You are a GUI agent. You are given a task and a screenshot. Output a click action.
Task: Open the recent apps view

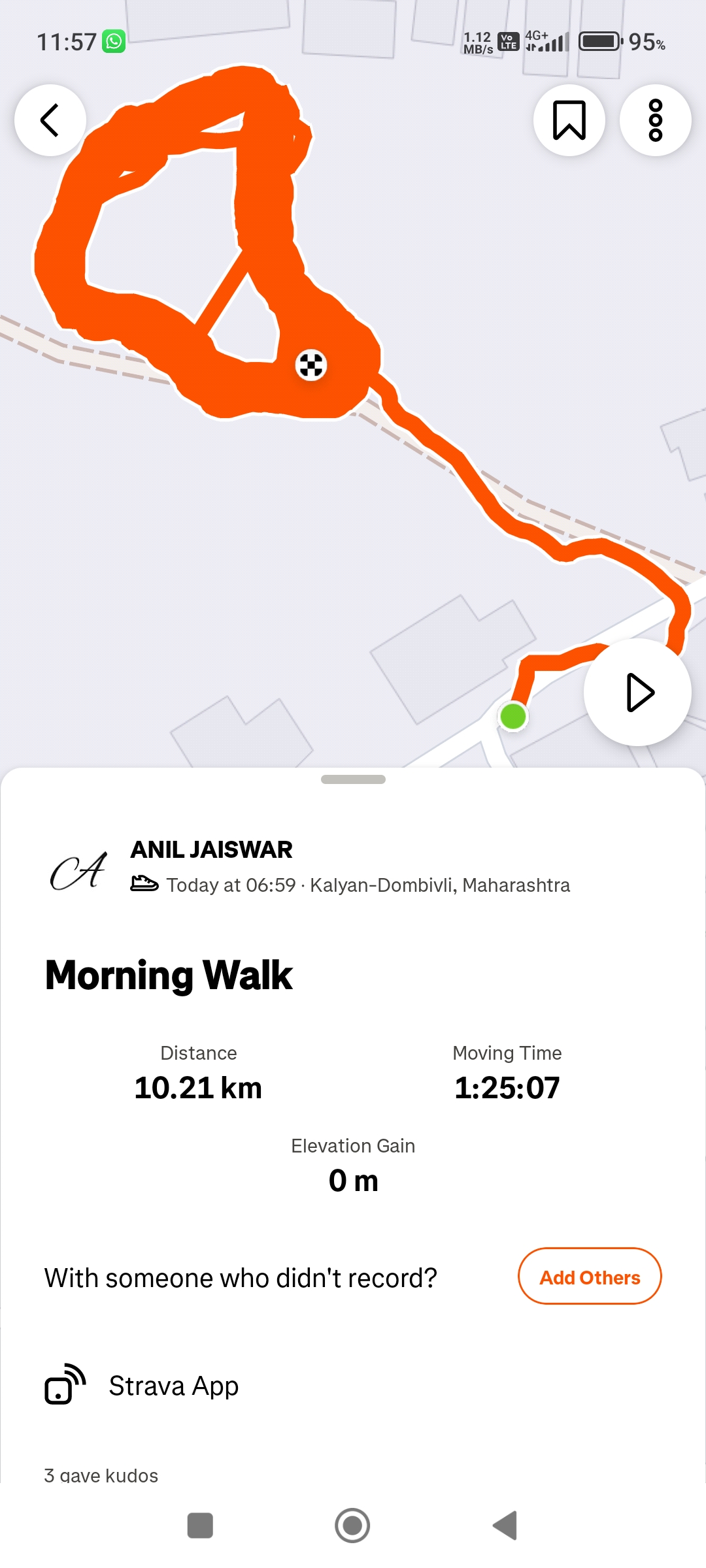[200, 1526]
